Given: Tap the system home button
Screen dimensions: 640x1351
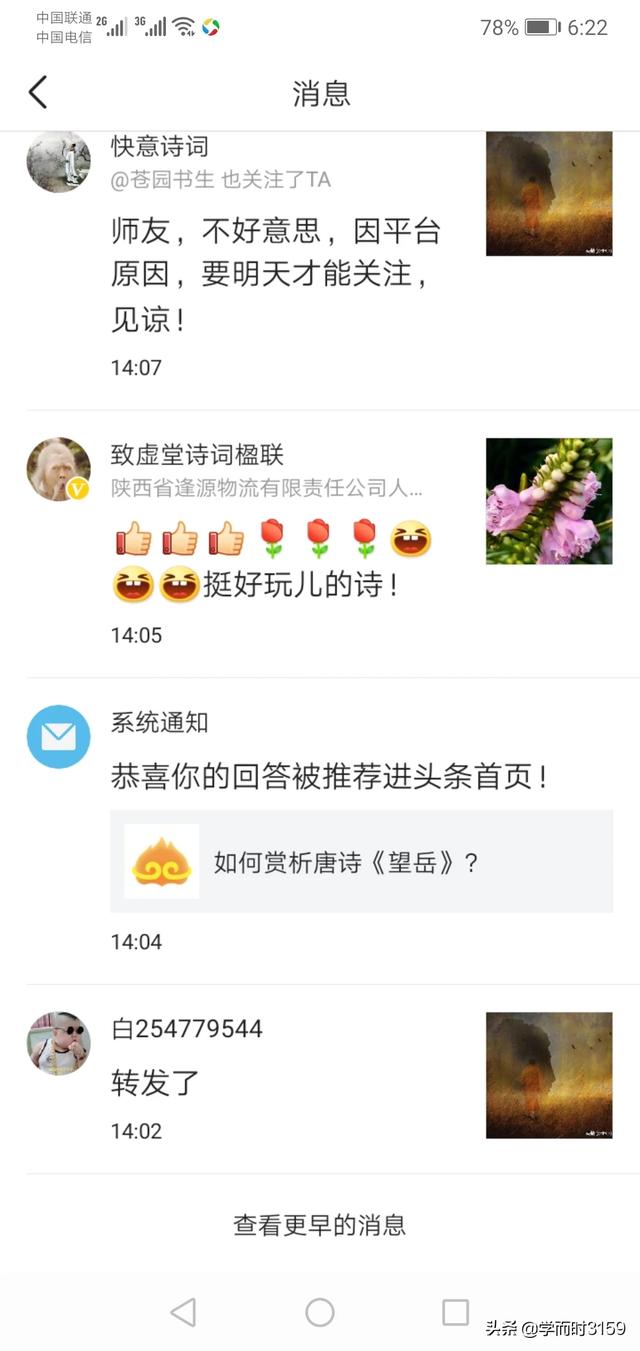Looking at the screenshot, I should pyautogui.click(x=320, y=1312).
